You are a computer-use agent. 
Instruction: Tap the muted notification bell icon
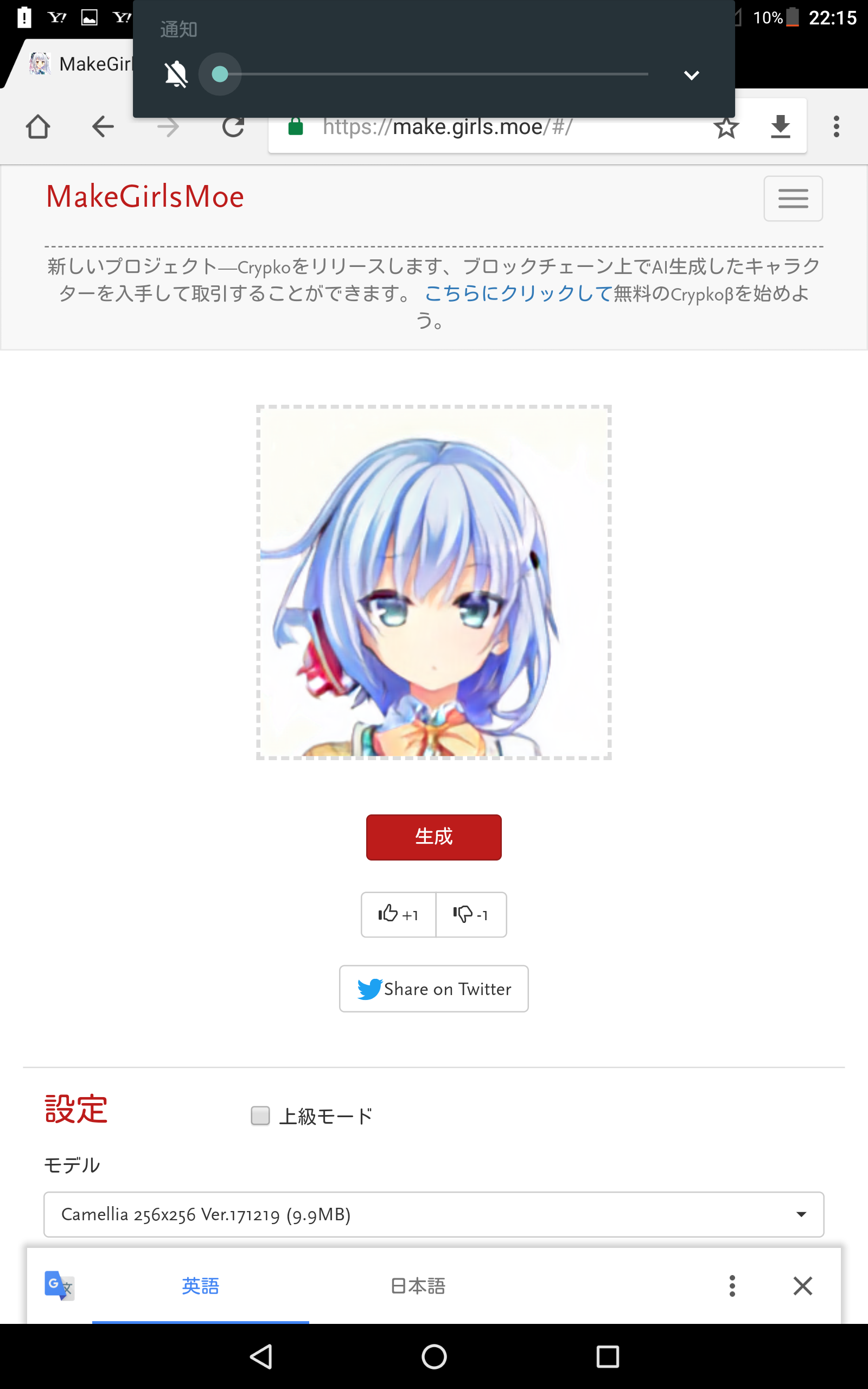point(176,74)
